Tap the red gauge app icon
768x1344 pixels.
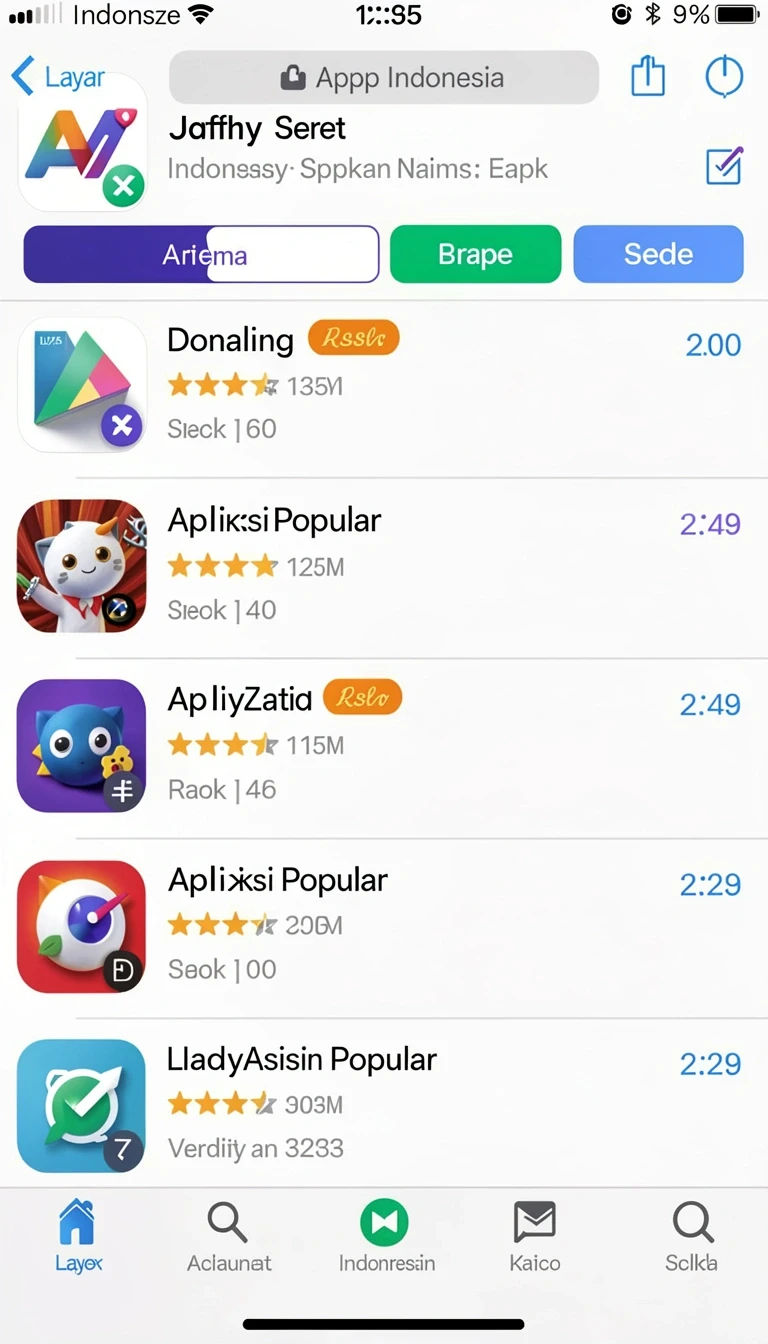click(81, 926)
